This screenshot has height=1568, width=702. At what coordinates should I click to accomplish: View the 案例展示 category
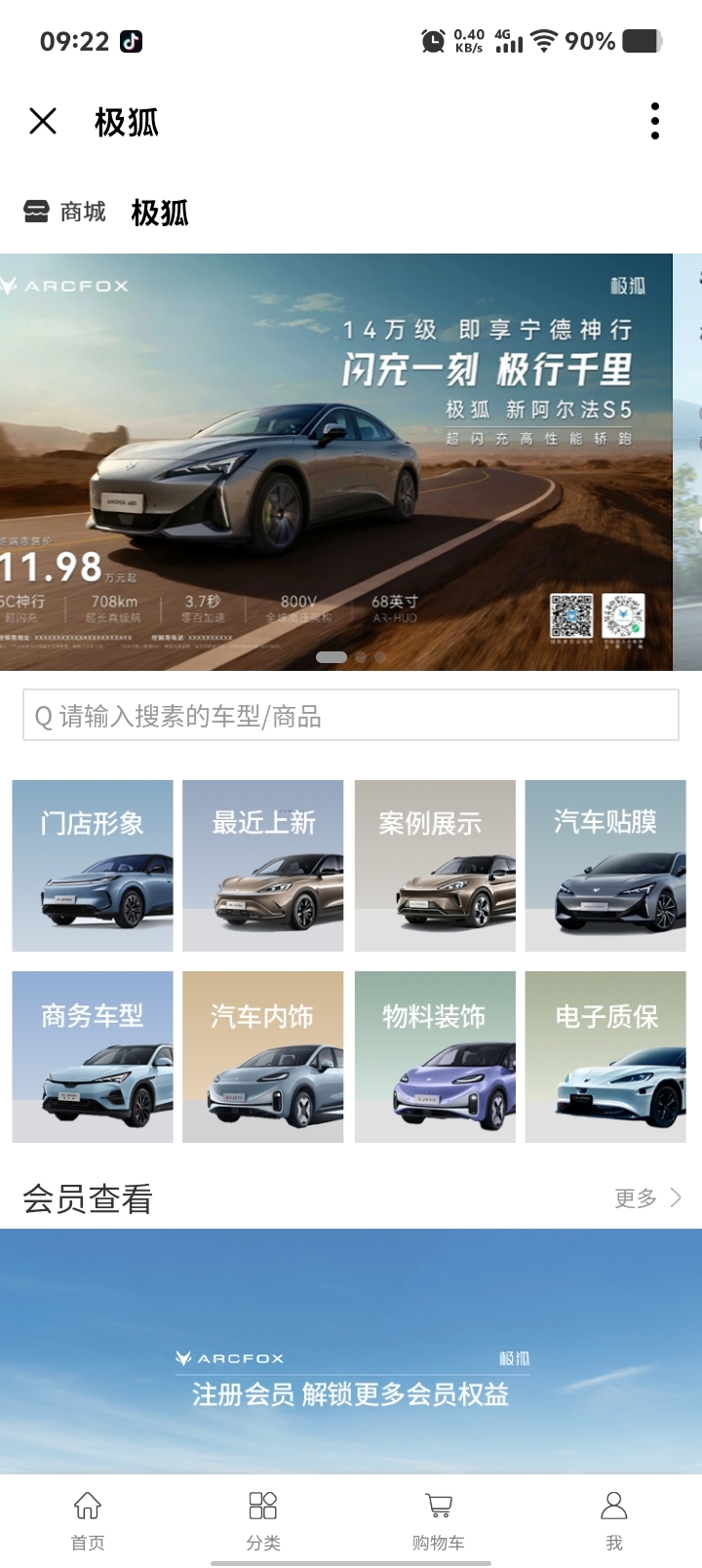coord(435,865)
